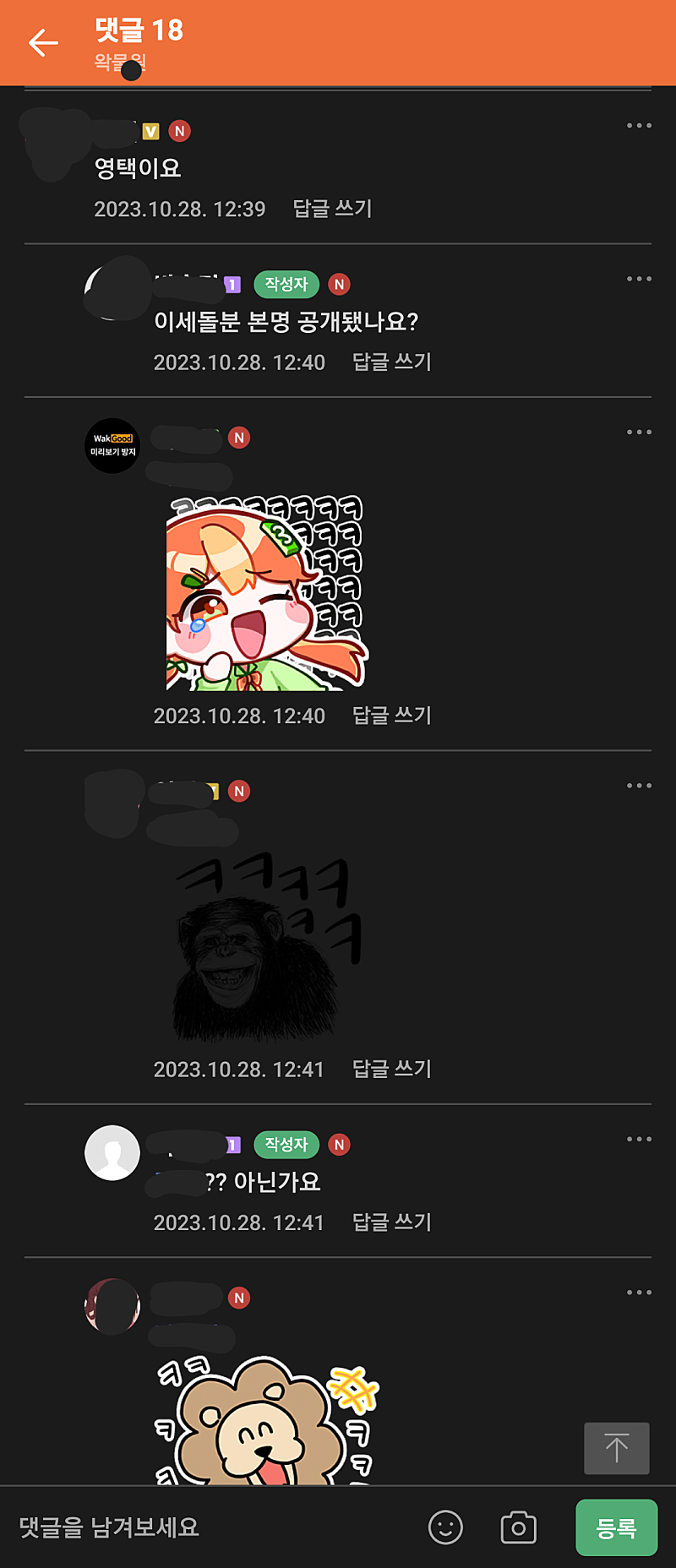The image size is (676, 1568).
Task: Reply to the 영택이요 comment
Action: [x=332, y=209]
